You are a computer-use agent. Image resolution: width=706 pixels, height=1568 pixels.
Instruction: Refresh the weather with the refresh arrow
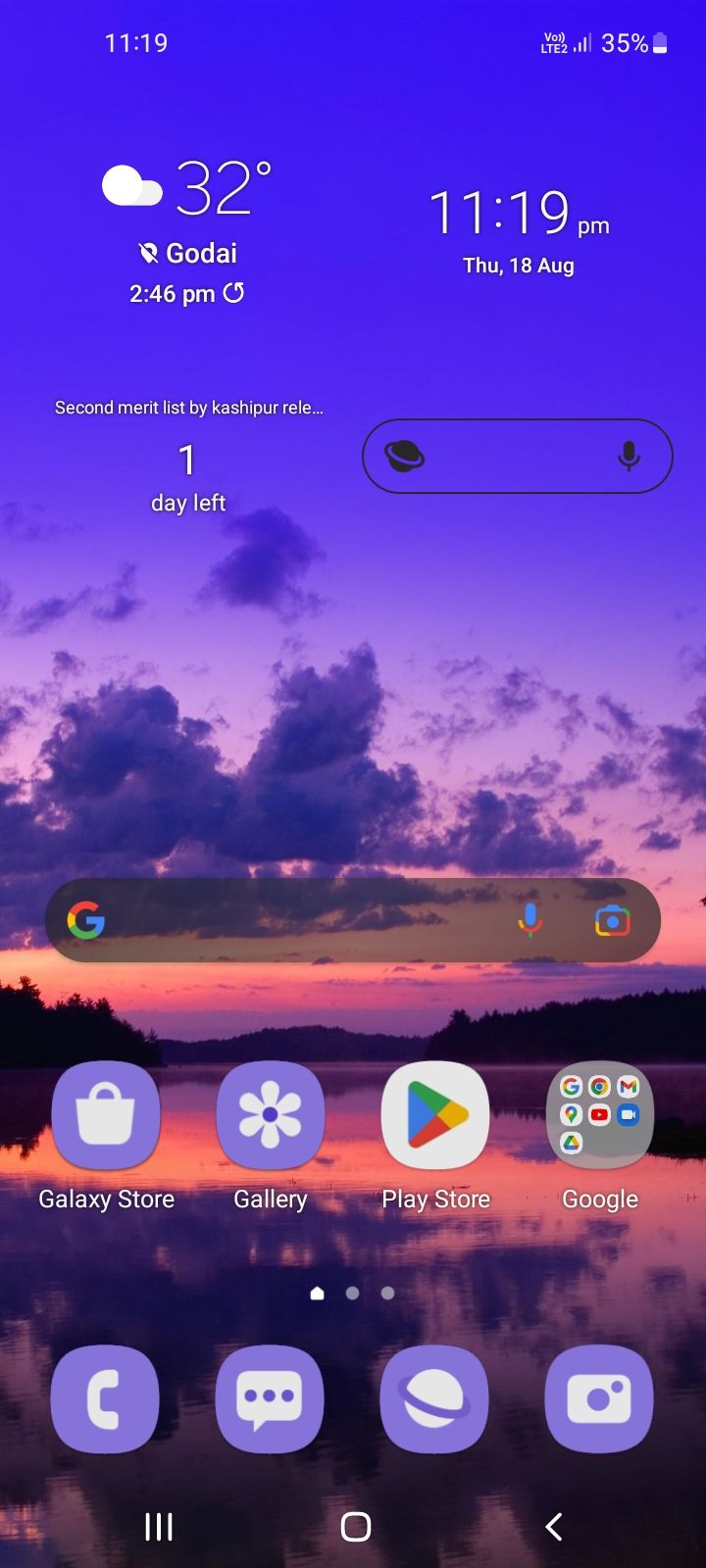click(234, 293)
